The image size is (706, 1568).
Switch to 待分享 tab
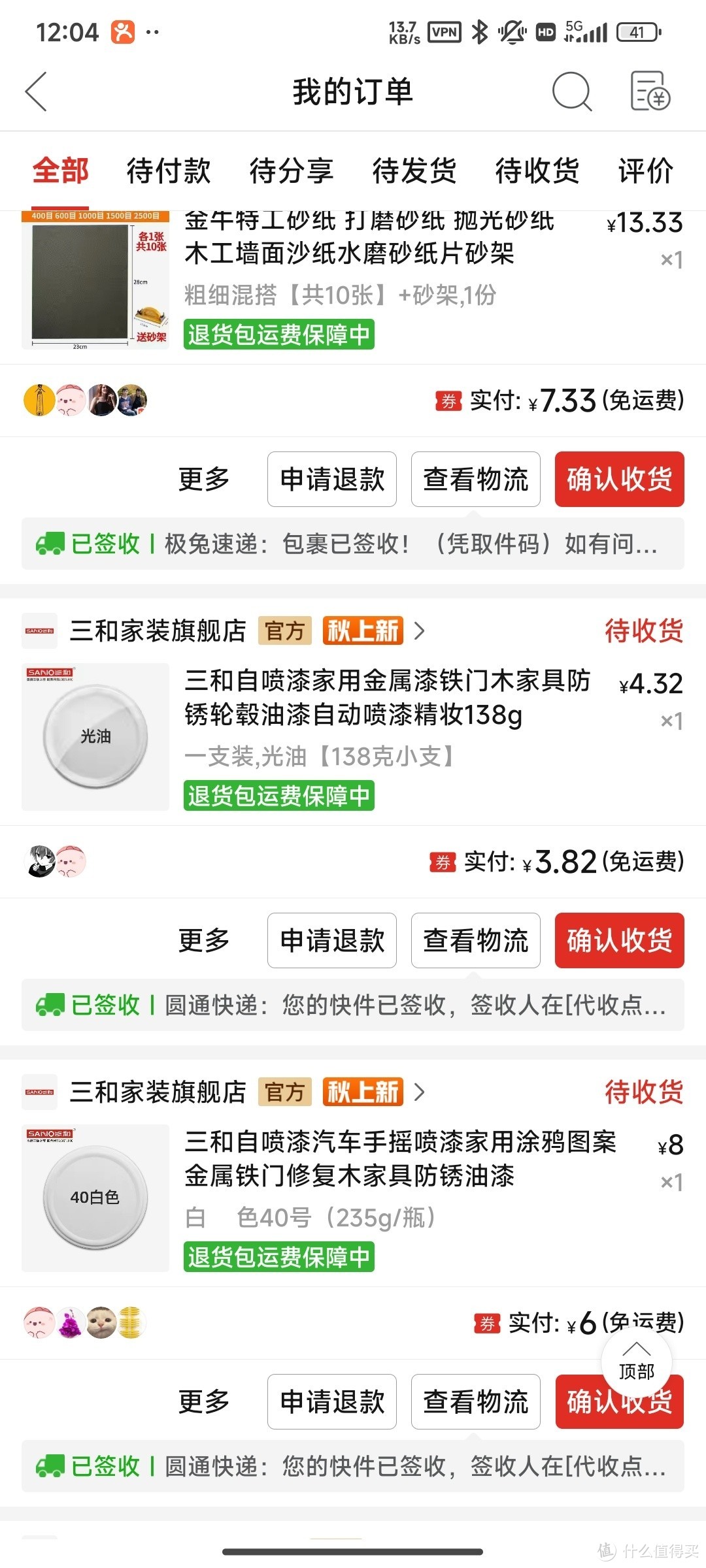coord(292,171)
